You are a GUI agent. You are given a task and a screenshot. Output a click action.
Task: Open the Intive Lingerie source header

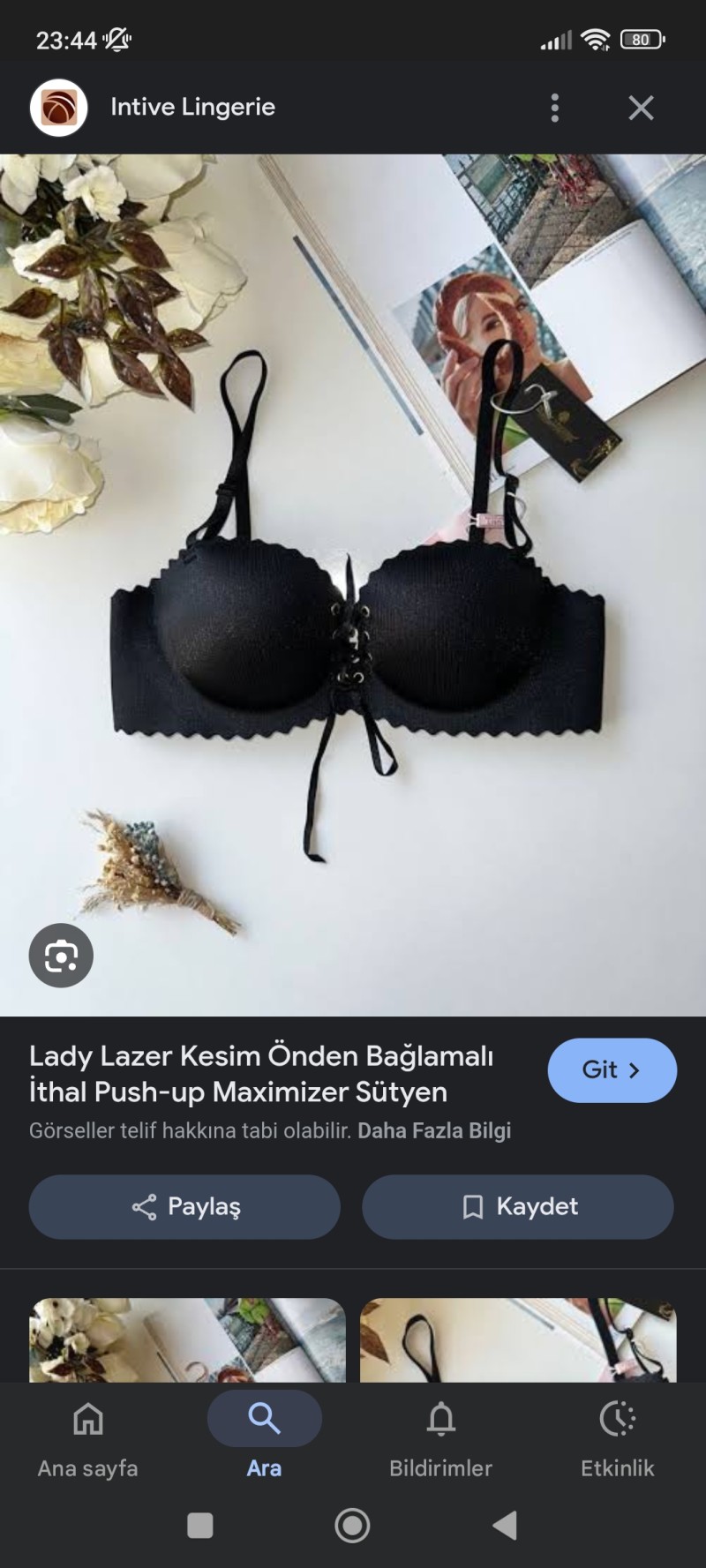[192, 107]
